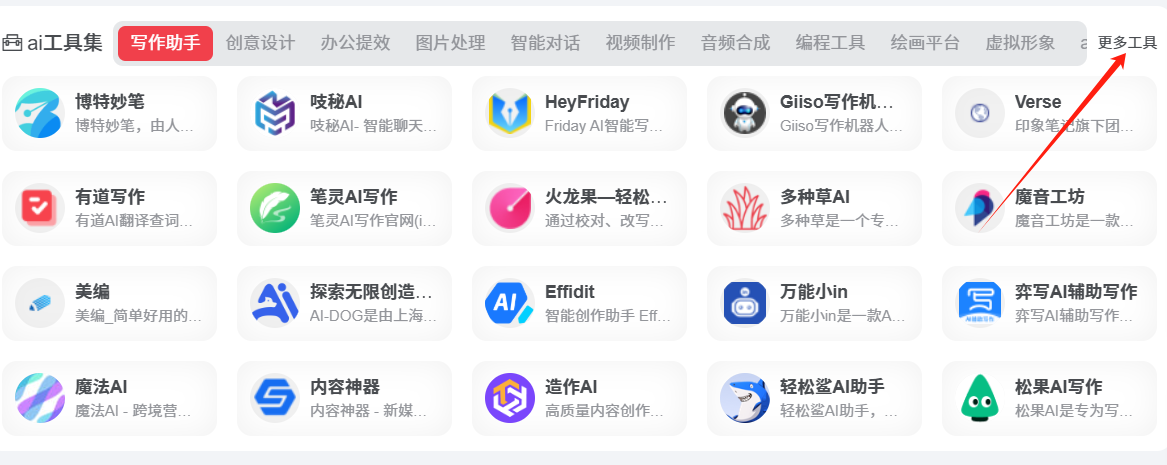The image size is (1167, 465).
Task: Open the 轻松鲨AI助手 card
Action: (x=814, y=398)
